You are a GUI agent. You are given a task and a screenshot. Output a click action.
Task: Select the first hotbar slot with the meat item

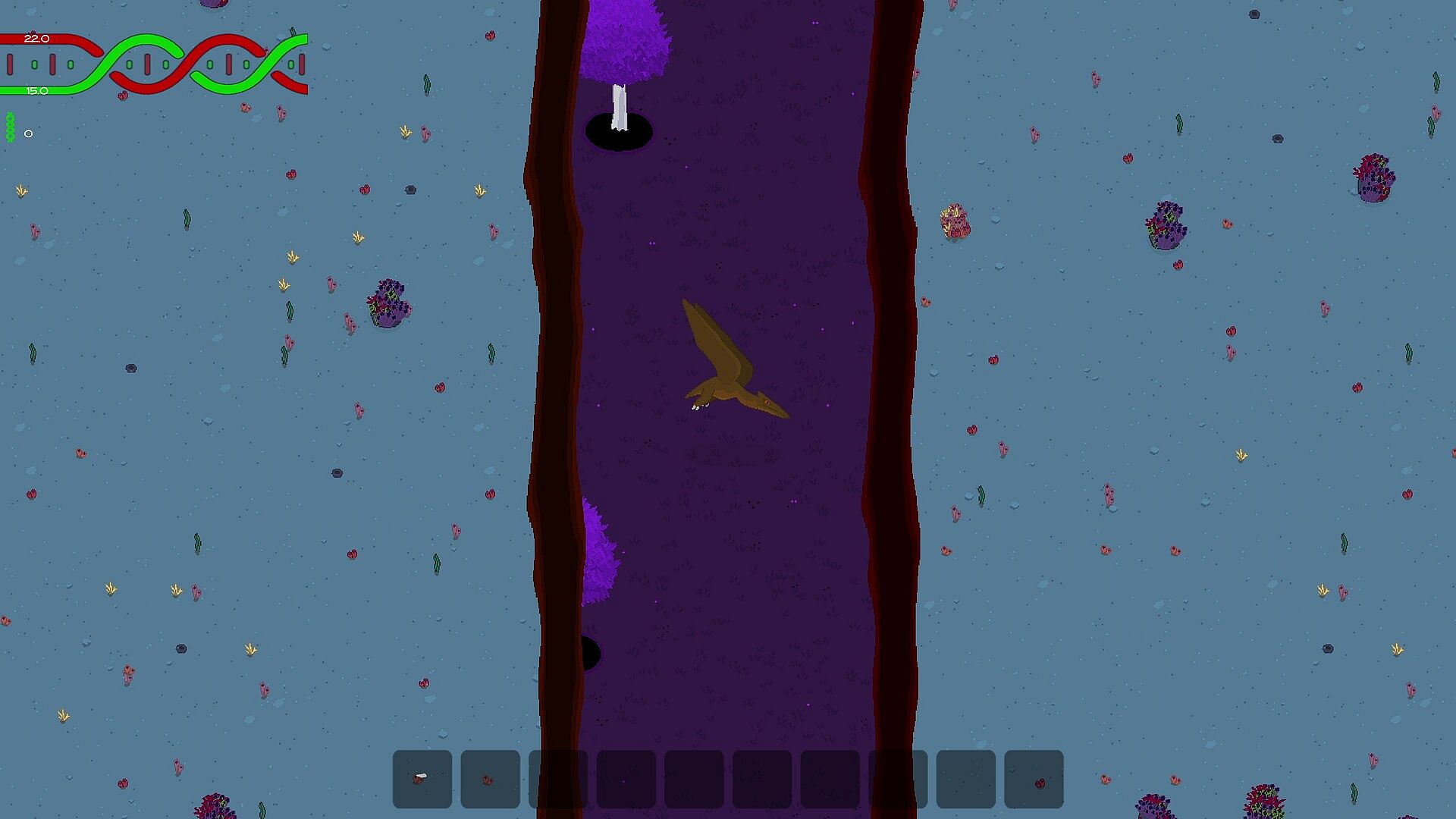(x=422, y=779)
